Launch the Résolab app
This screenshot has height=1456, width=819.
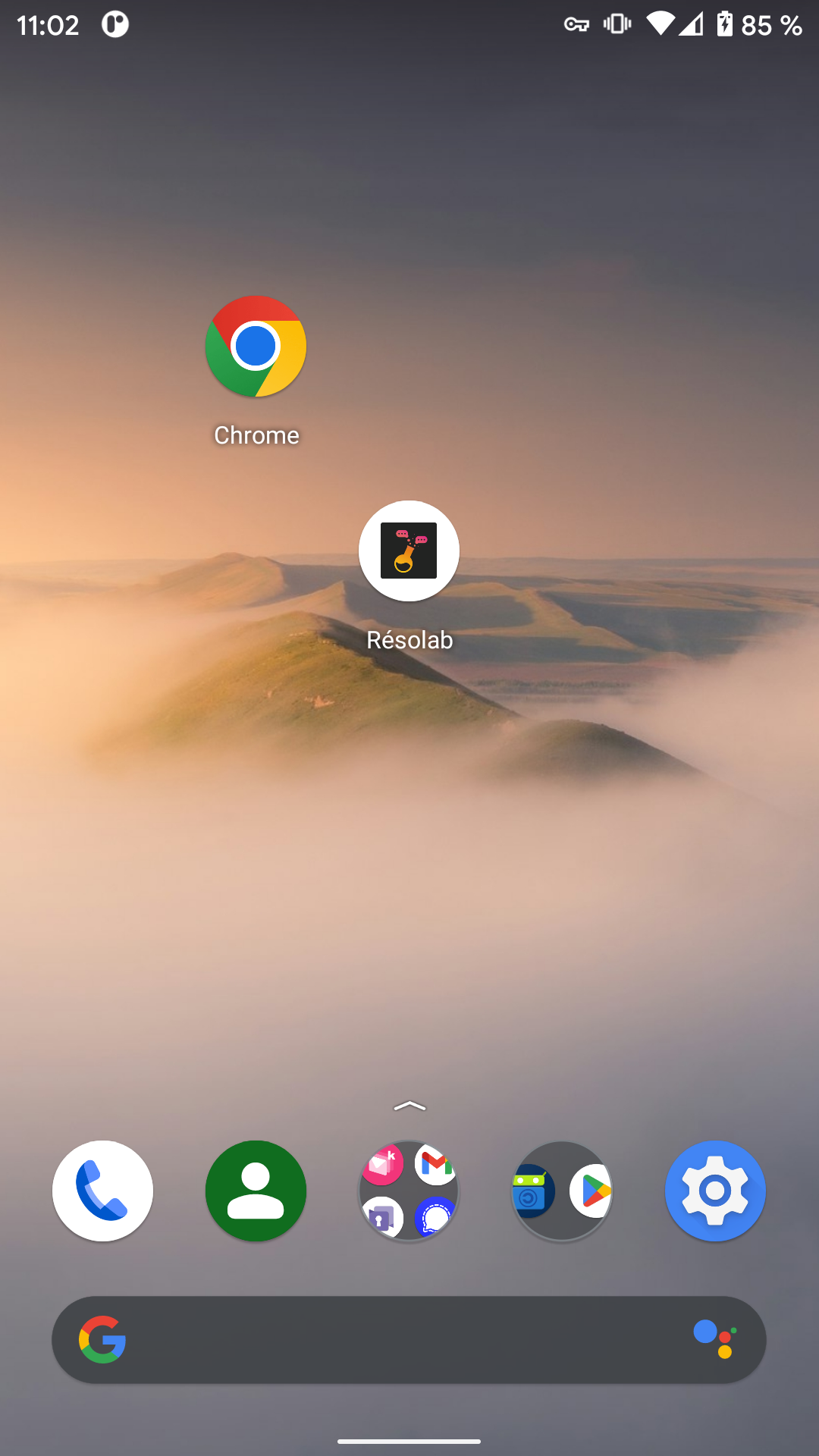click(x=409, y=551)
